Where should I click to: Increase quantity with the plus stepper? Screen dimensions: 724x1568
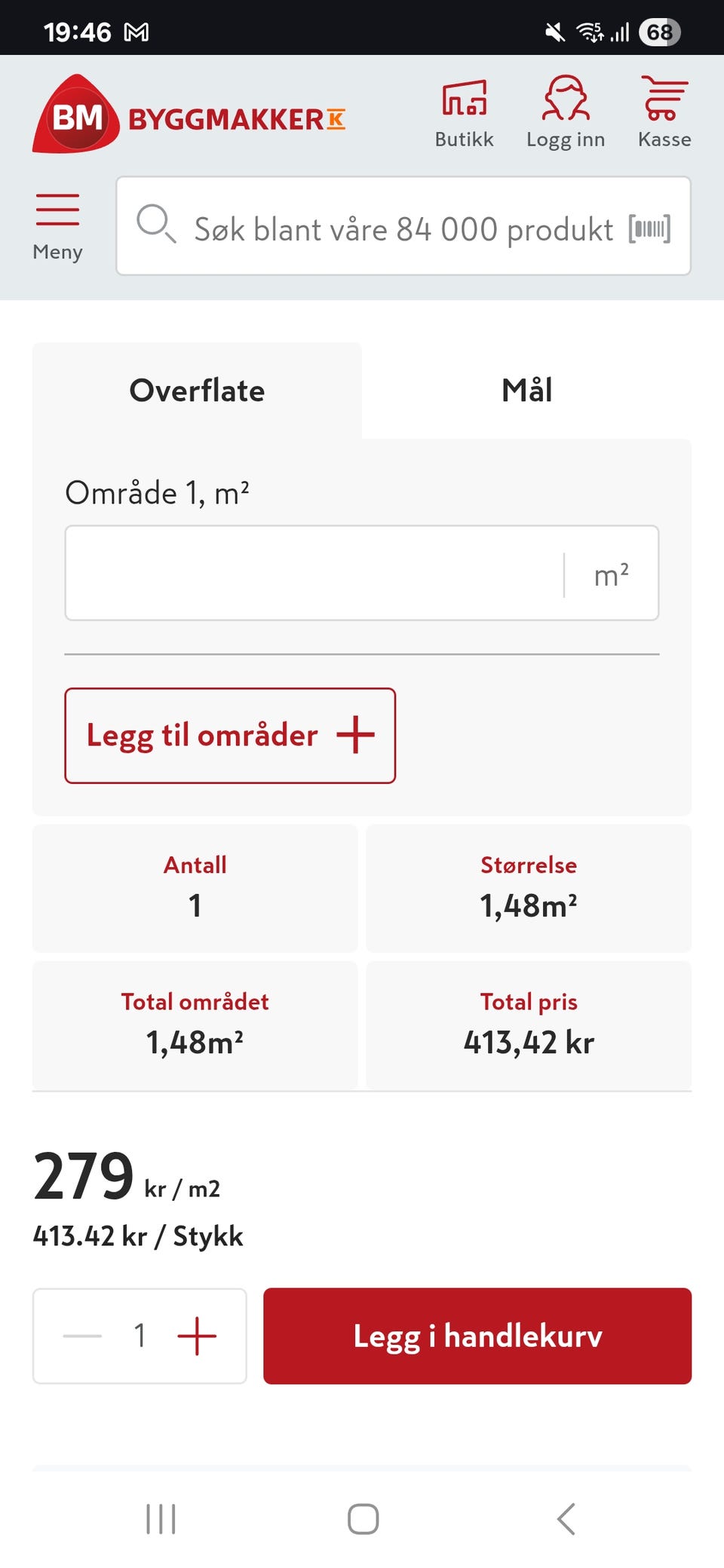click(x=197, y=1336)
